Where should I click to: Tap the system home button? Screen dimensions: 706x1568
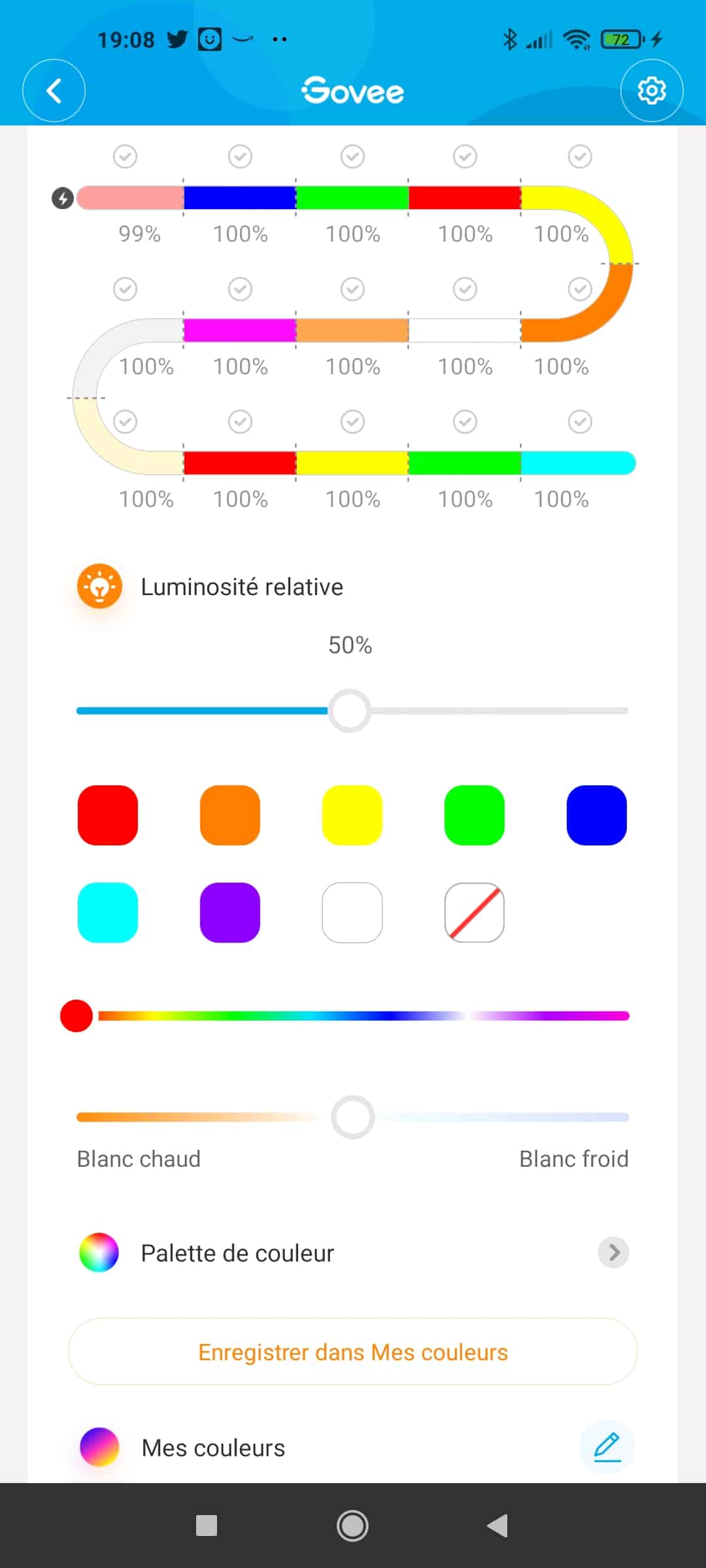[x=352, y=1526]
